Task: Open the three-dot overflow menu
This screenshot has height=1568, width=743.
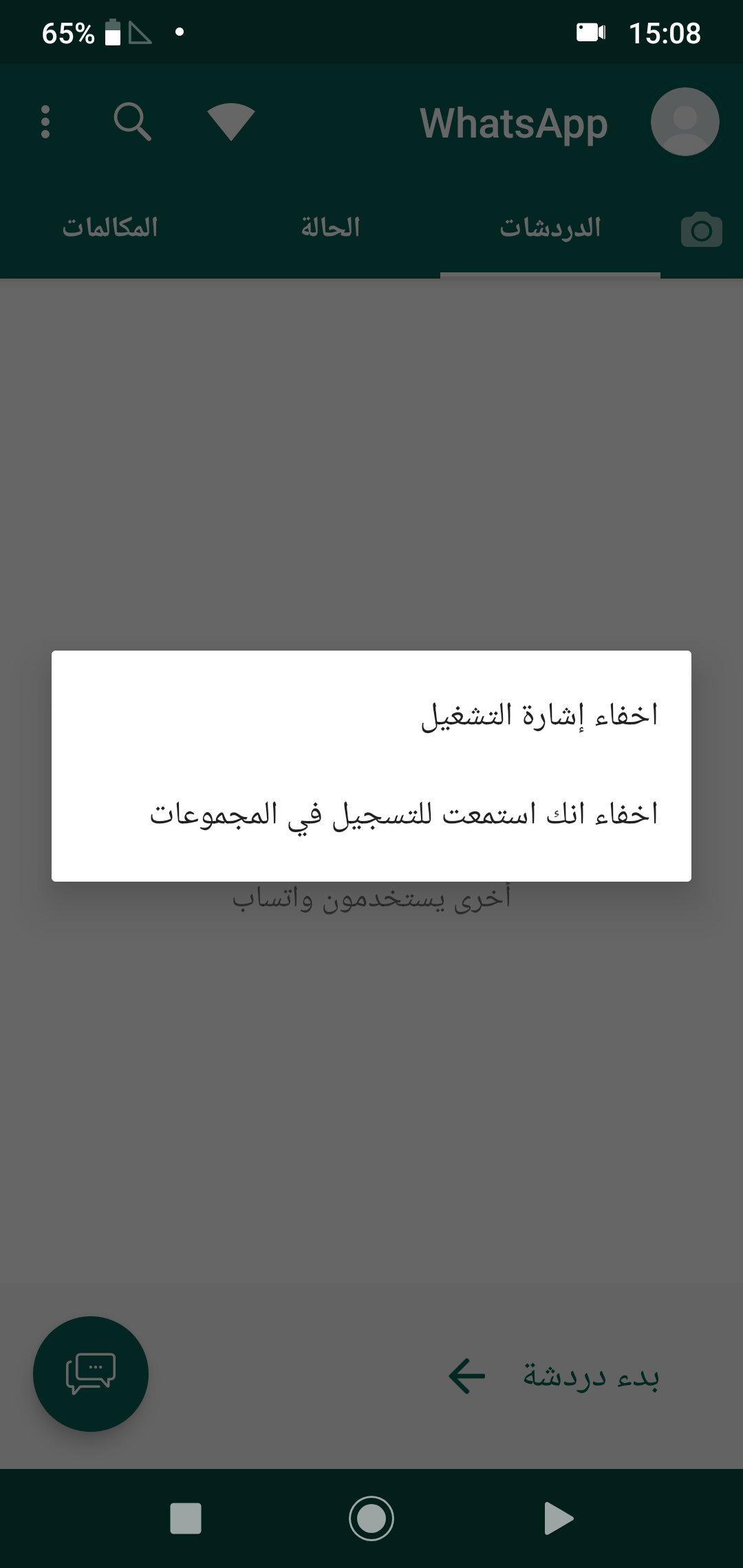Action: (x=45, y=122)
